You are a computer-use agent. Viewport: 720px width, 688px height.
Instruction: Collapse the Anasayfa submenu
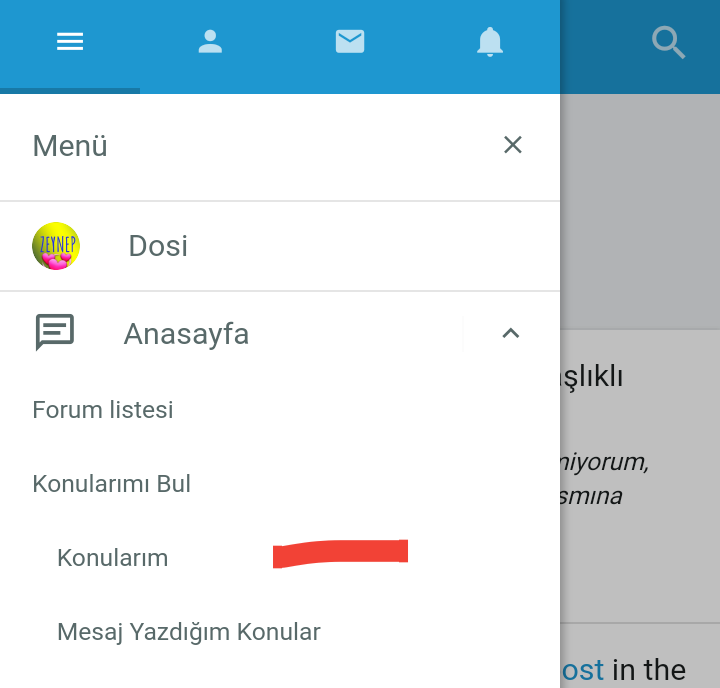point(511,334)
